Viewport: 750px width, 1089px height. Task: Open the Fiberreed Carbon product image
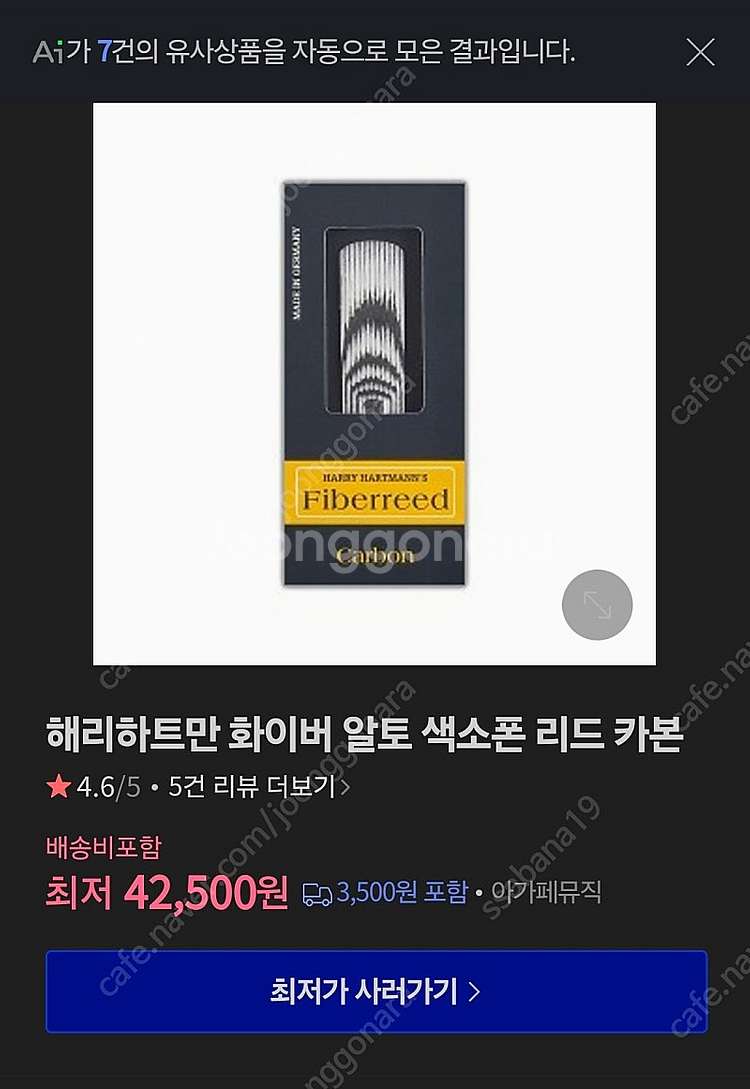[x=374, y=383]
